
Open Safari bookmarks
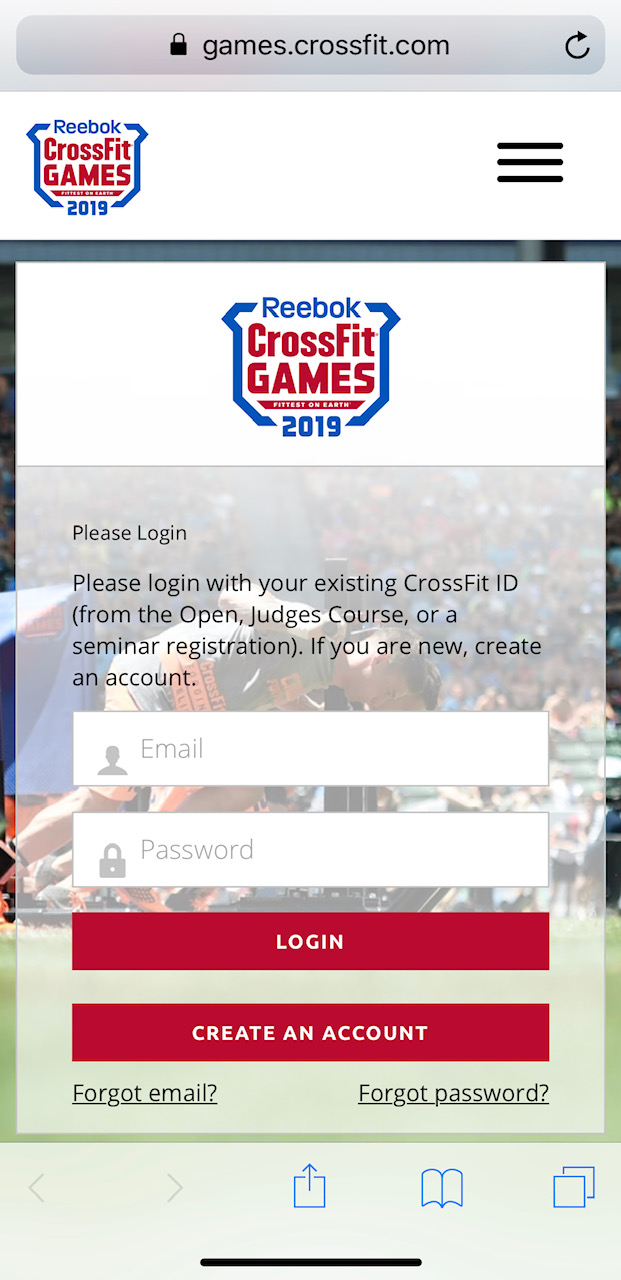coord(442,1188)
